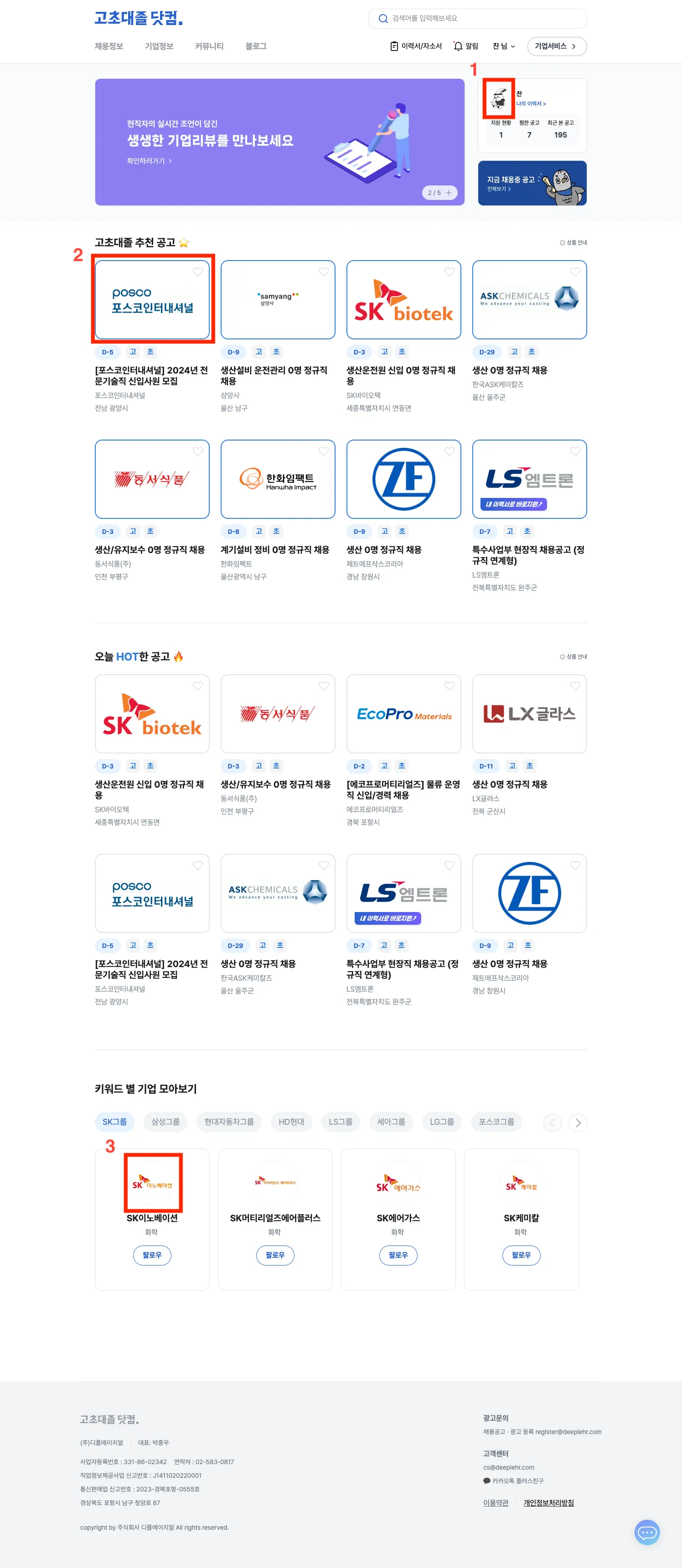Select the 삼성그룹 keyword chip
This screenshot has width=682, height=1568.
coord(165,1121)
